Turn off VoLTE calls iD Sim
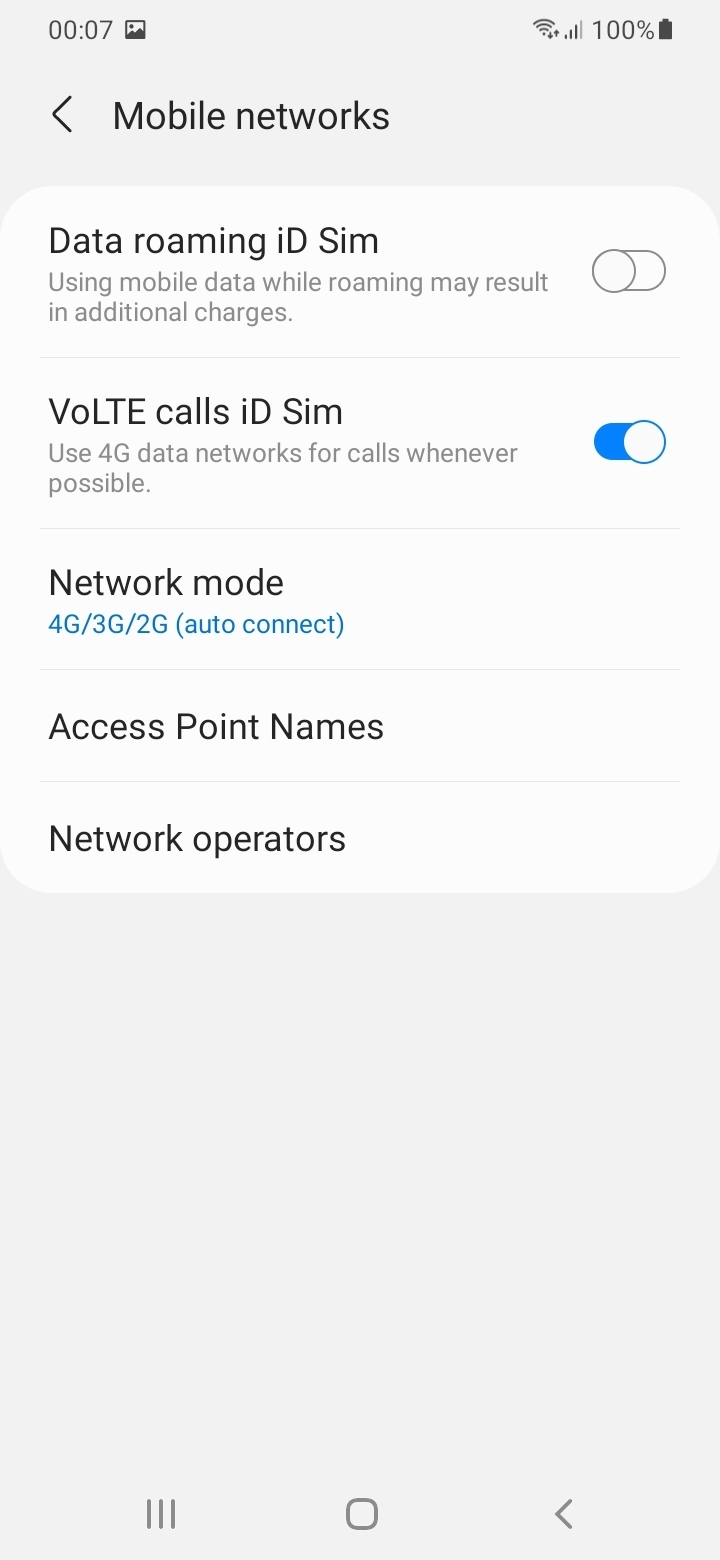The height and width of the screenshot is (1560, 720). click(629, 442)
